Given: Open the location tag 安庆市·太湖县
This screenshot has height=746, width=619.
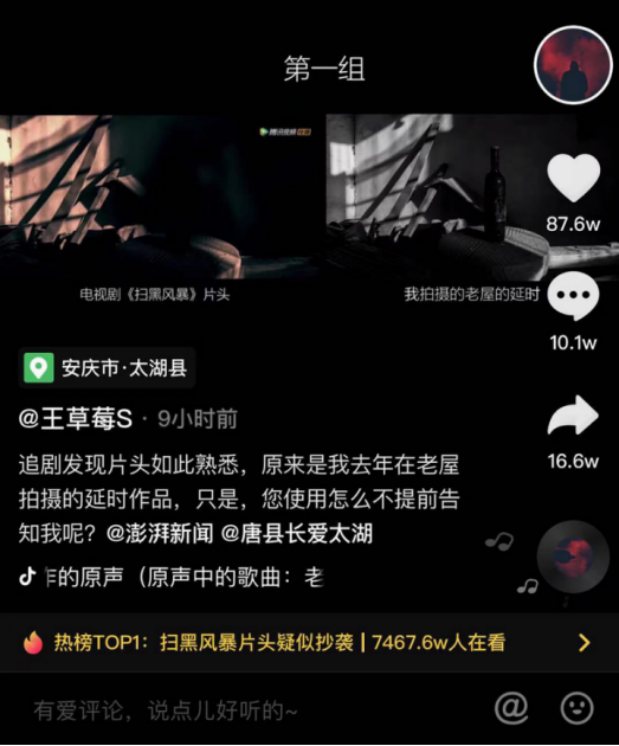Looking at the screenshot, I should (107, 368).
